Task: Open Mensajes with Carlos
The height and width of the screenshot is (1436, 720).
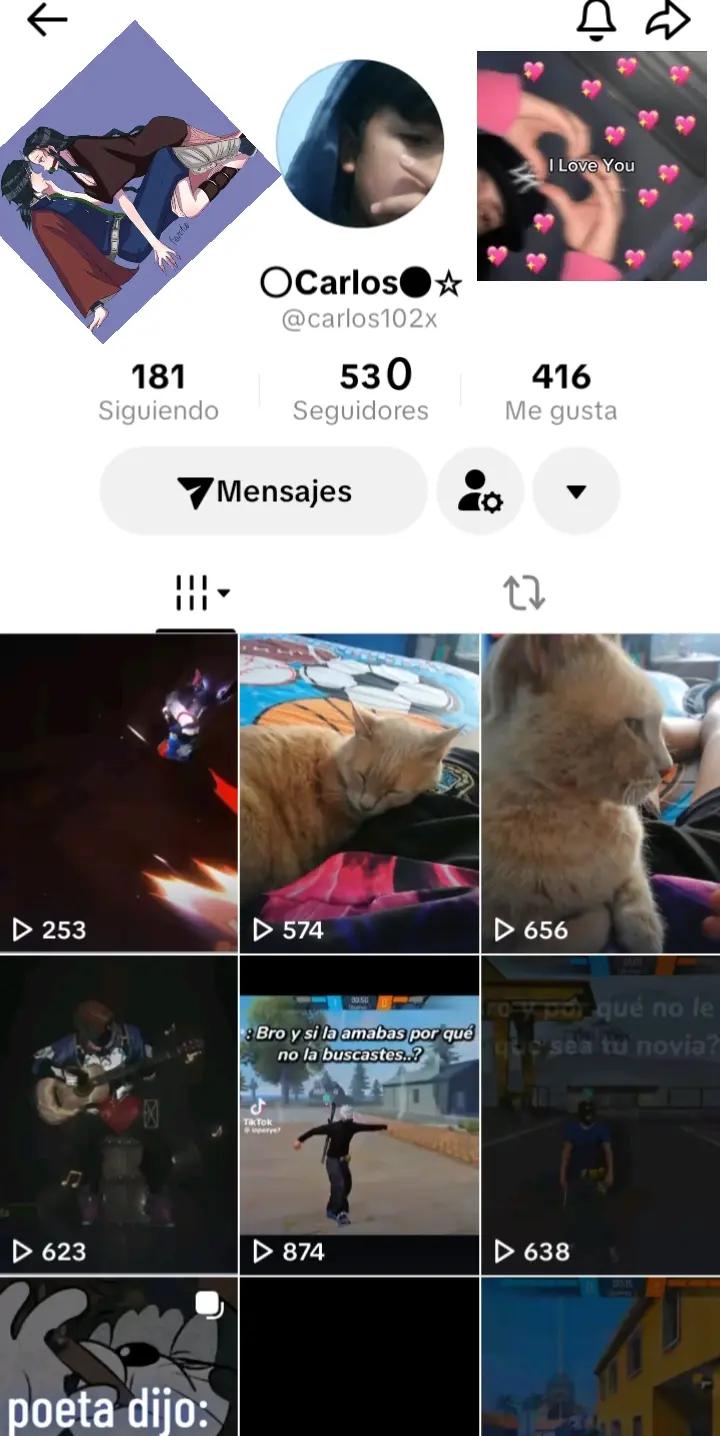Action: [x=264, y=491]
